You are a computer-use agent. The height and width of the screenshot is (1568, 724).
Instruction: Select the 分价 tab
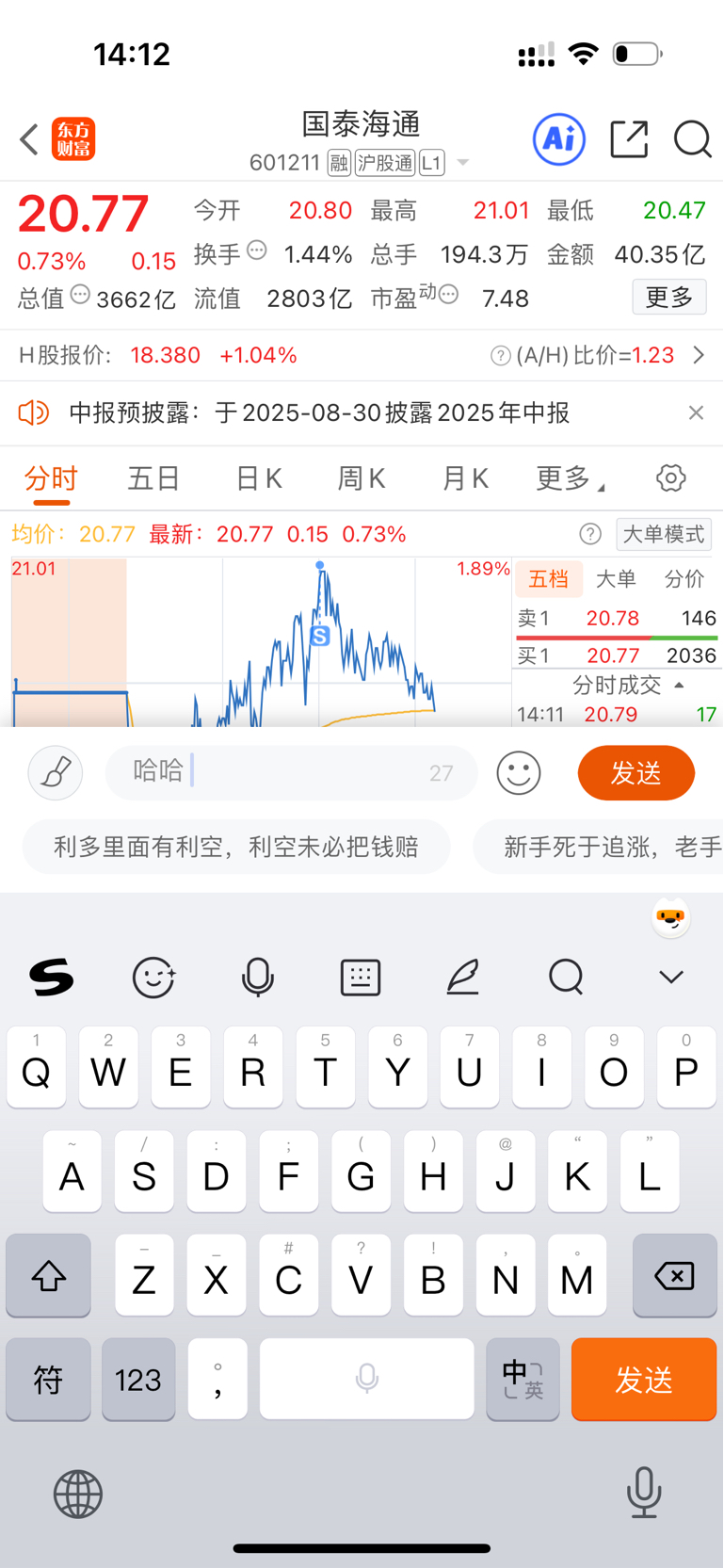click(684, 578)
